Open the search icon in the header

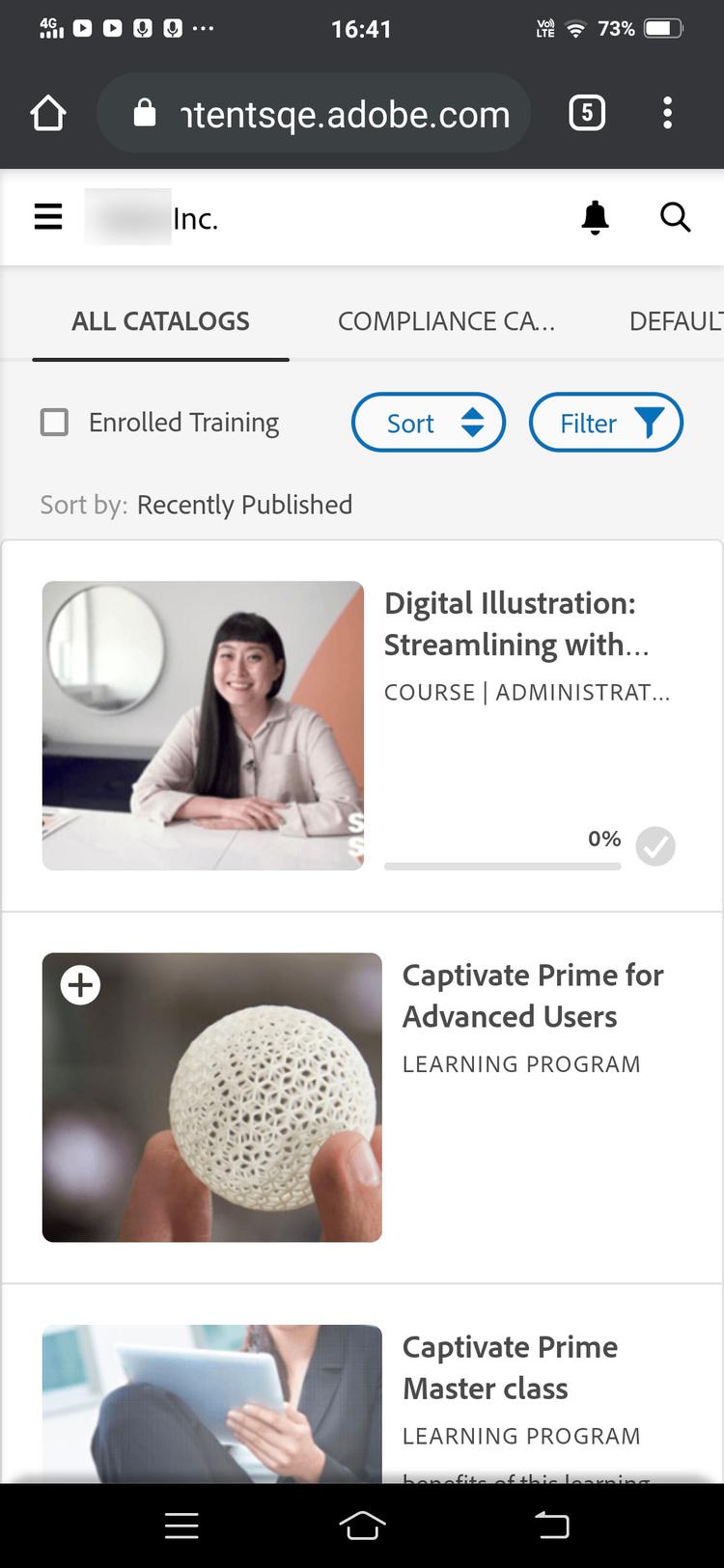pos(675,217)
